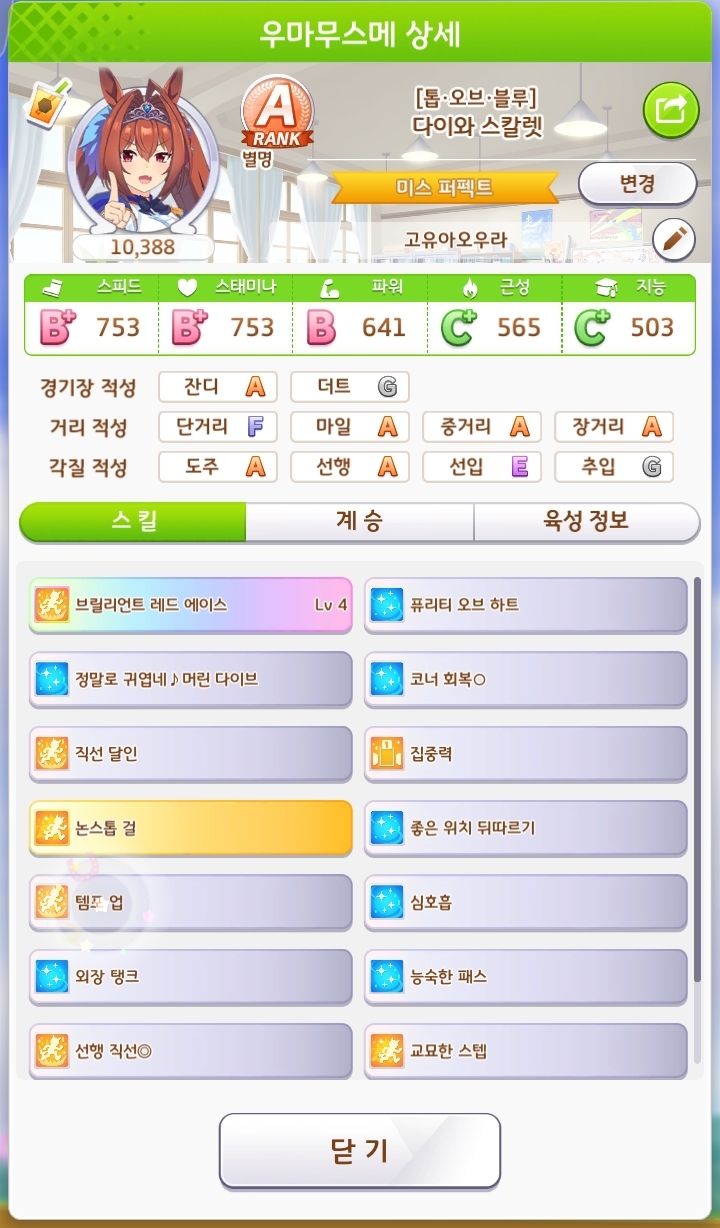Tap the 코너 회복○ skill
Viewport: 720px width, 1228px height.
(x=525, y=679)
